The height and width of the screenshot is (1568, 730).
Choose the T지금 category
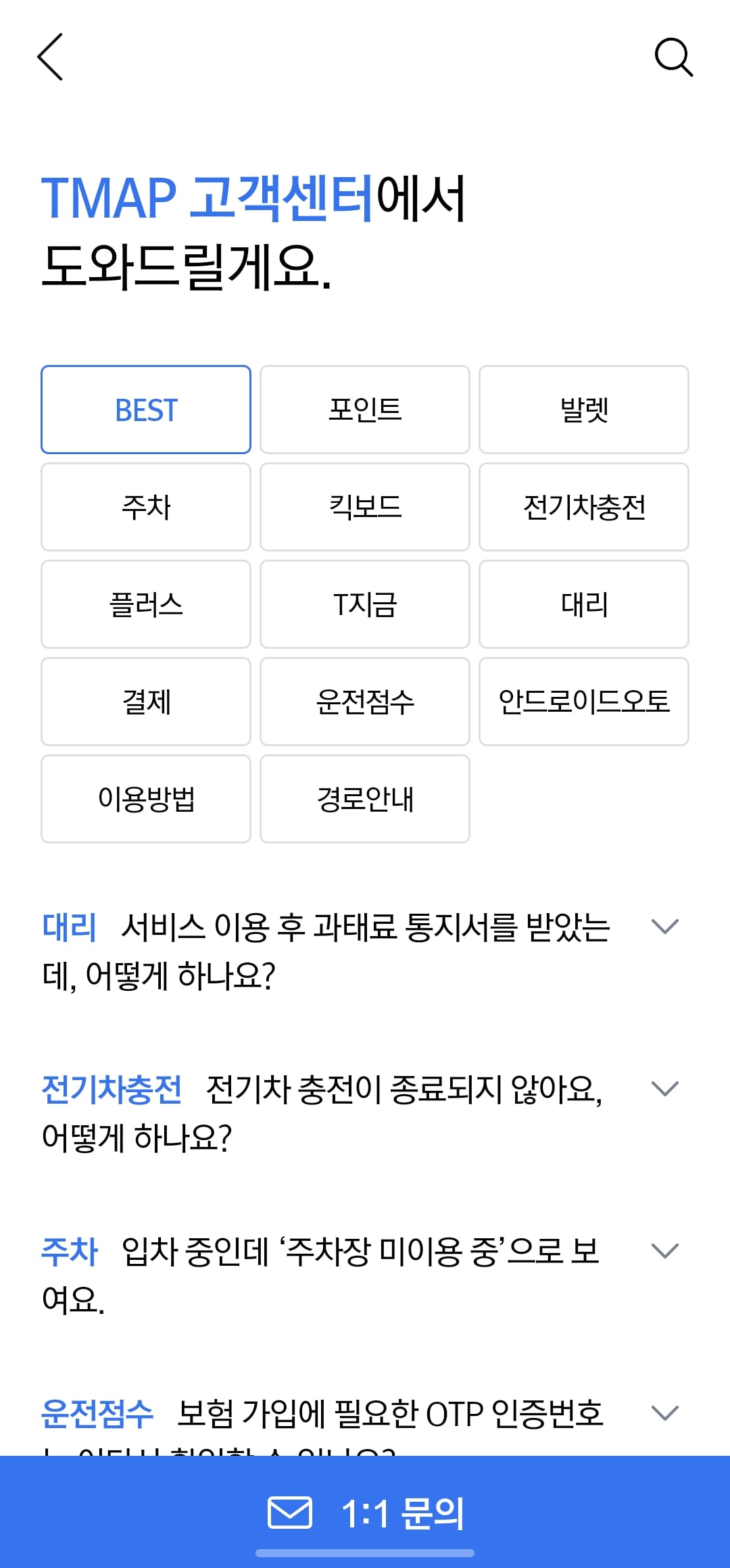pos(364,604)
